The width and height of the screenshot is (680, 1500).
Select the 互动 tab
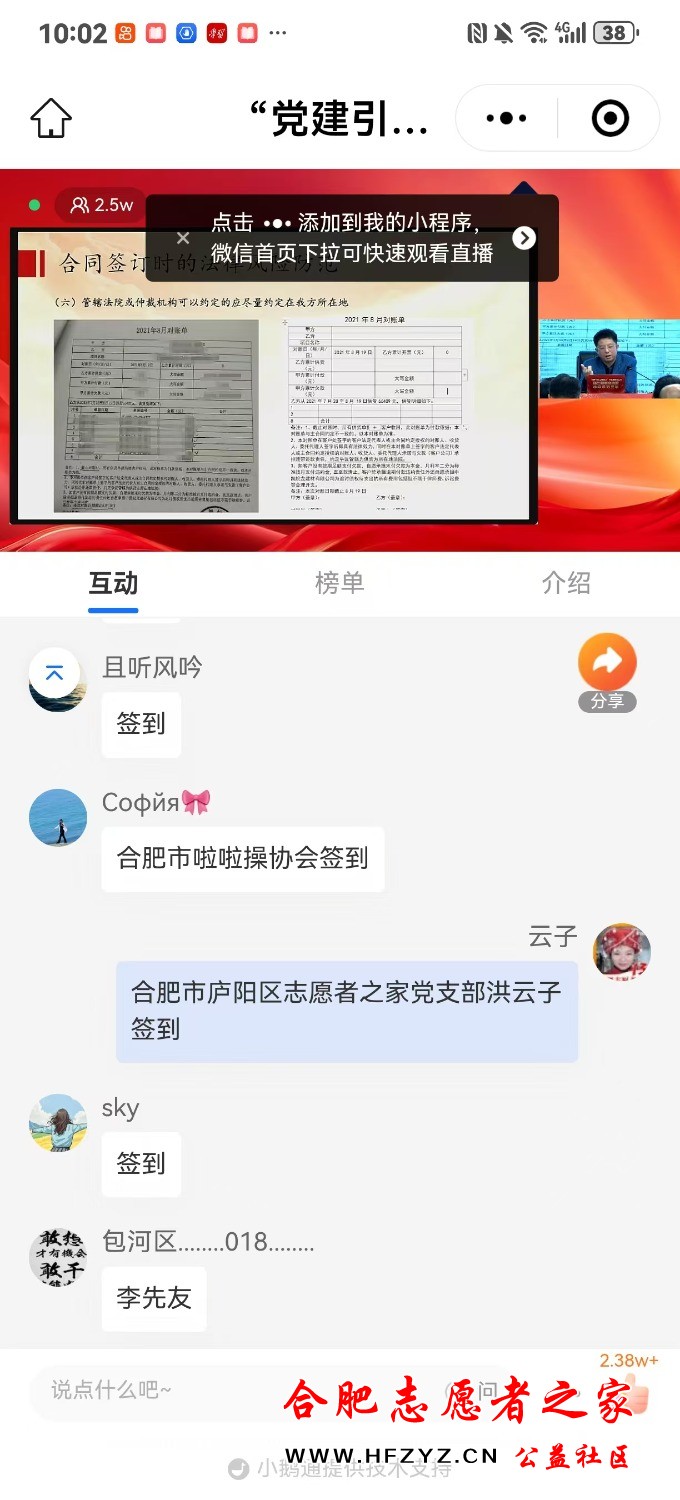tap(113, 583)
